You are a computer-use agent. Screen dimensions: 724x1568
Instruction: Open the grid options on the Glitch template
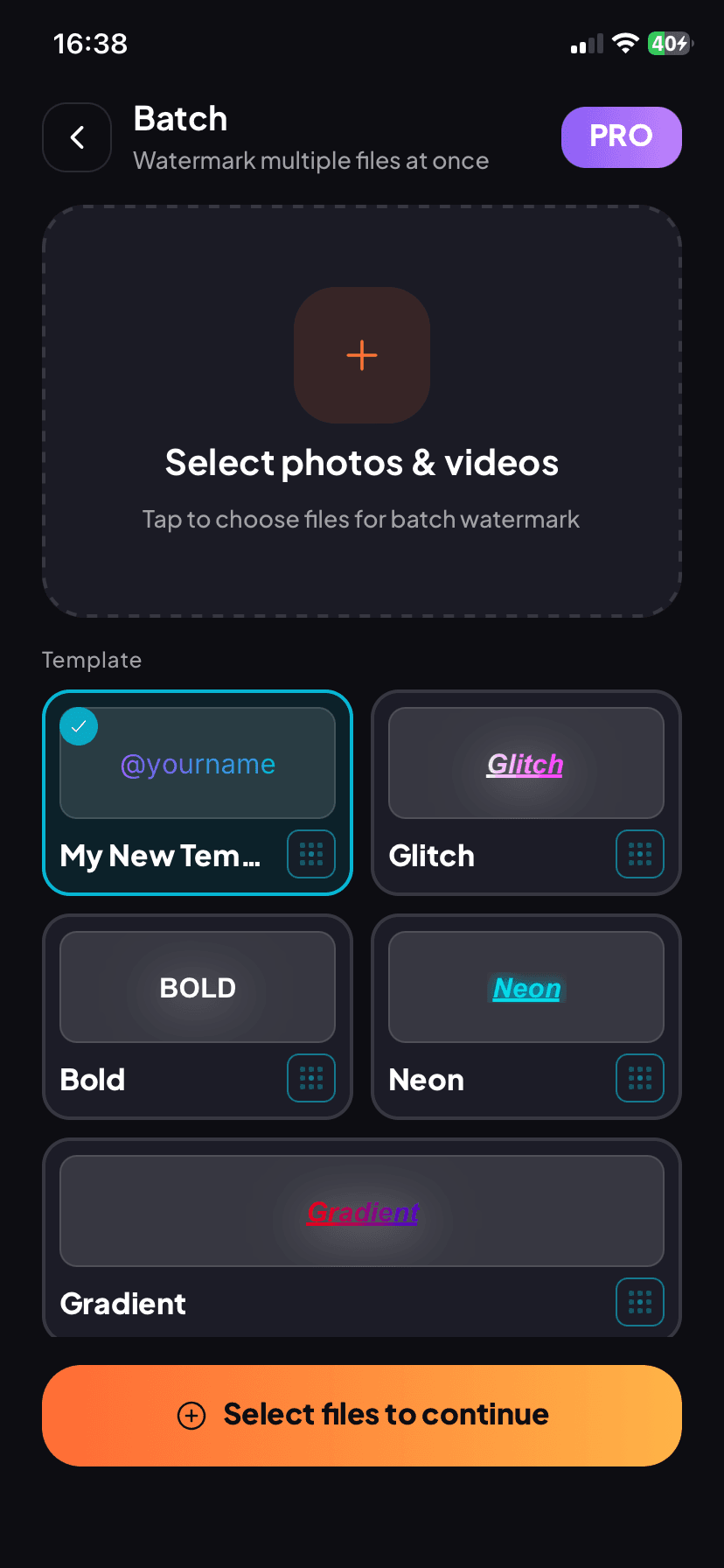pyautogui.click(x=639, y=854)
